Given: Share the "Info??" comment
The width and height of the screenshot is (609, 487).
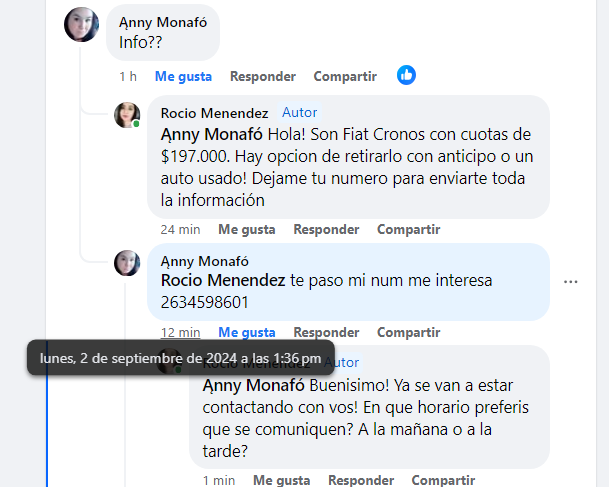Looking at the screenshot, I should tap(344, 76).
